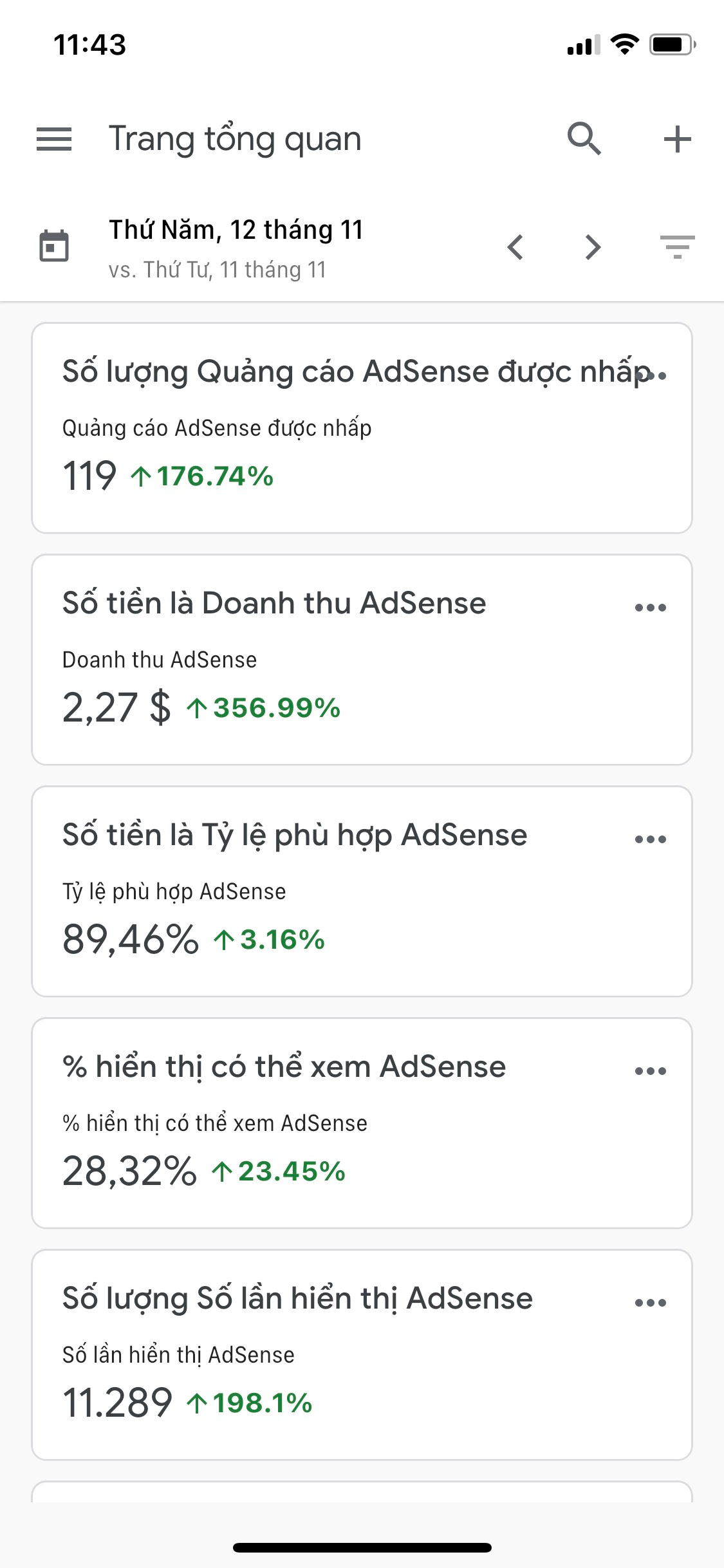Image resolution: width=724 pixels, height=1568 pixels.
Task: Go to the next day
Action: pyautogui.click(x=593, y=247)
